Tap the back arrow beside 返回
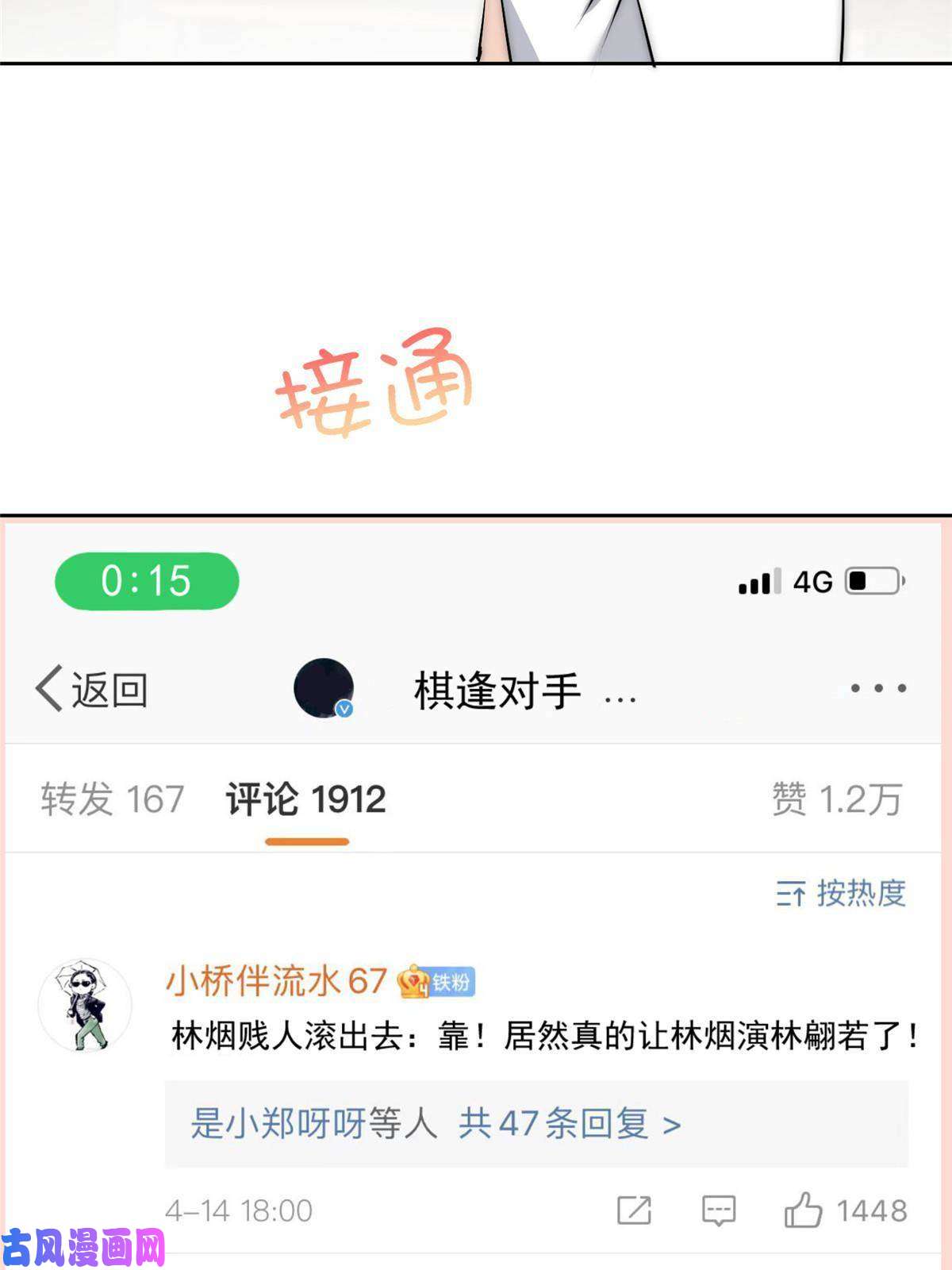The image size is (952, 1270). (50, 689)
